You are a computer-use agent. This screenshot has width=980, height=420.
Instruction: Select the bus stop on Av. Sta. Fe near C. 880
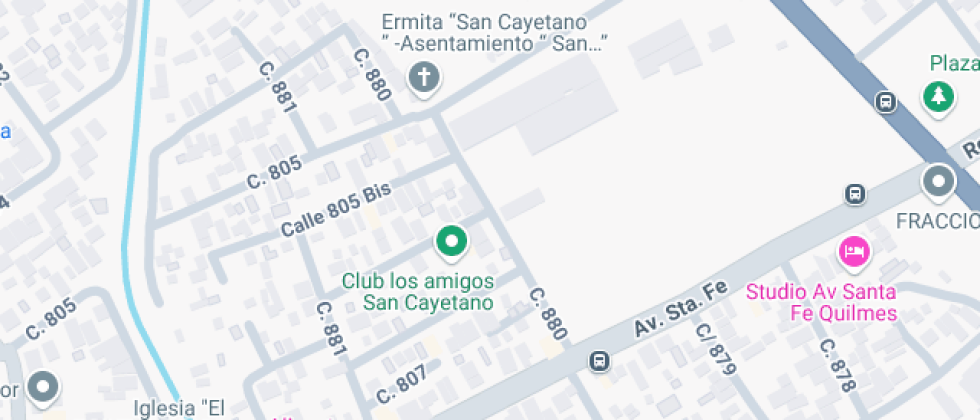(599, 361)
